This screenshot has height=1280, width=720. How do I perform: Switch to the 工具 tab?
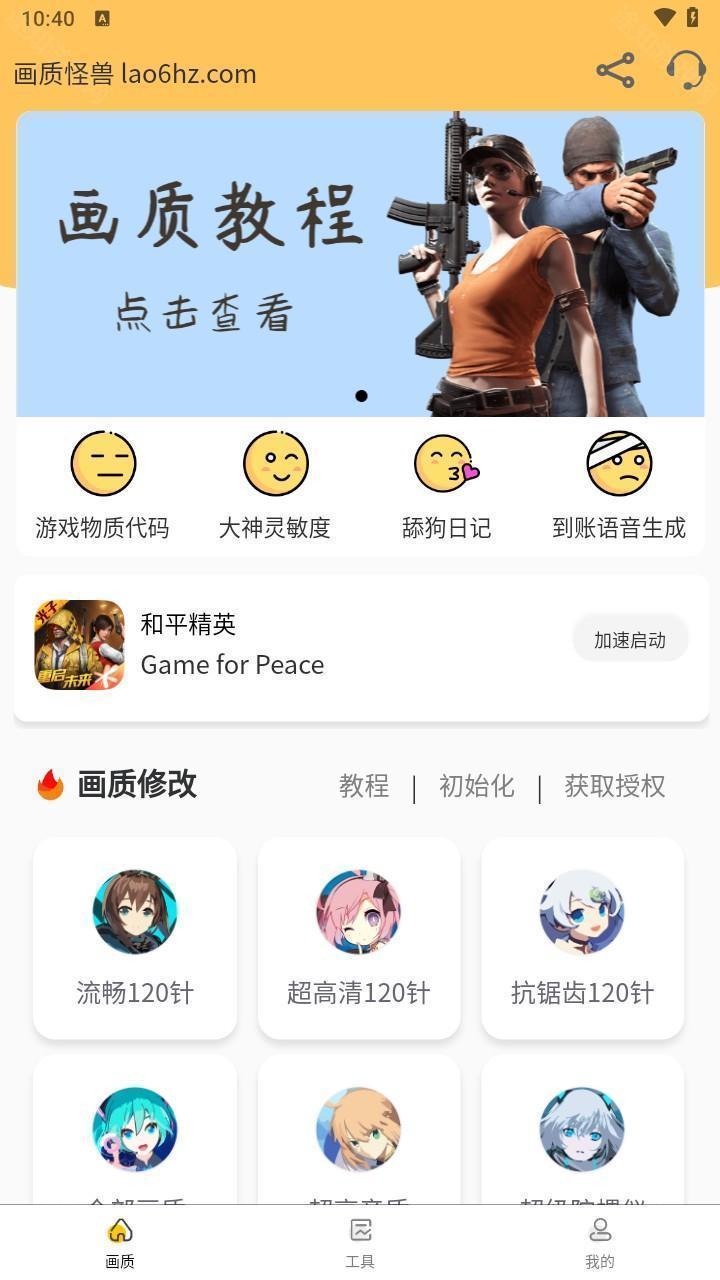coord(359,1243)
